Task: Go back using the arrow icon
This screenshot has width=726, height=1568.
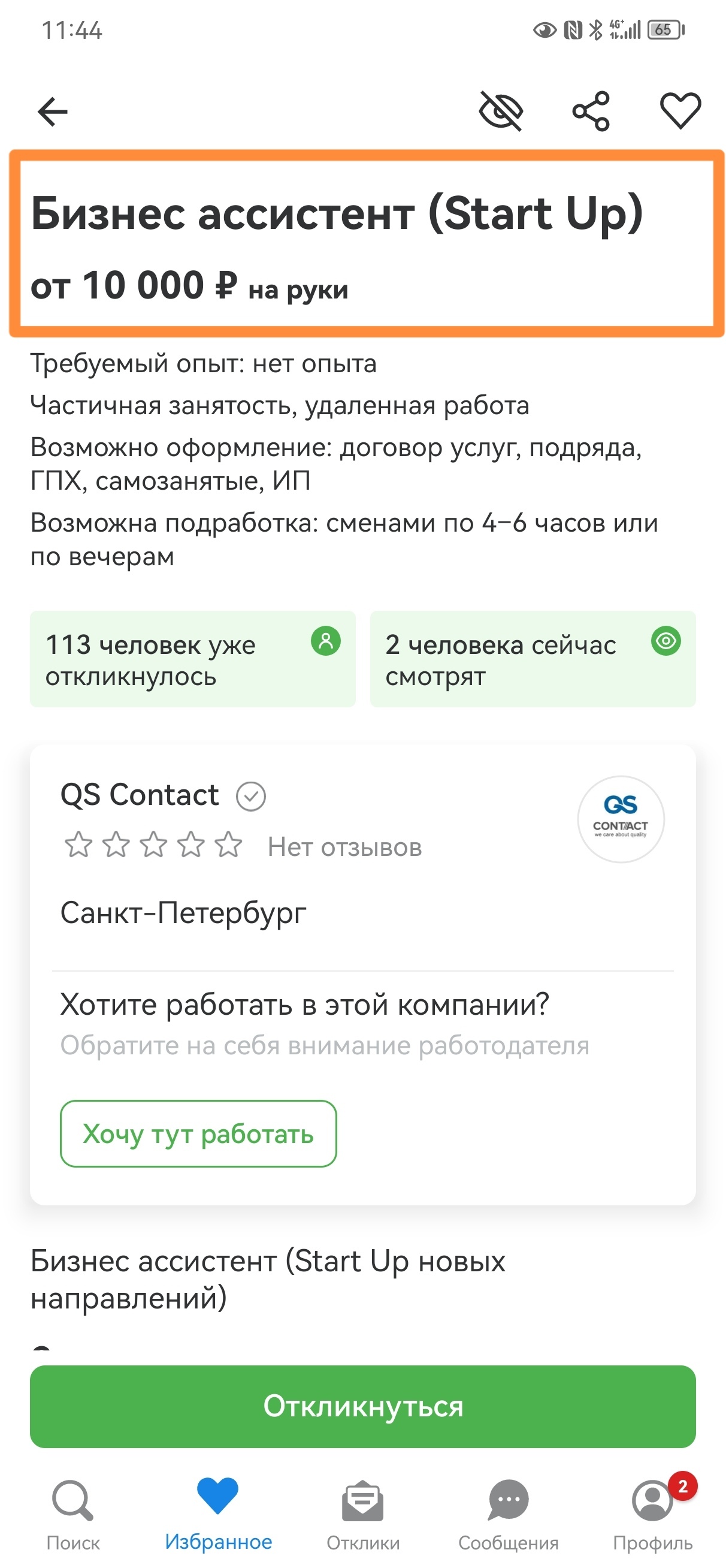Action: click(x=52, y=111)
